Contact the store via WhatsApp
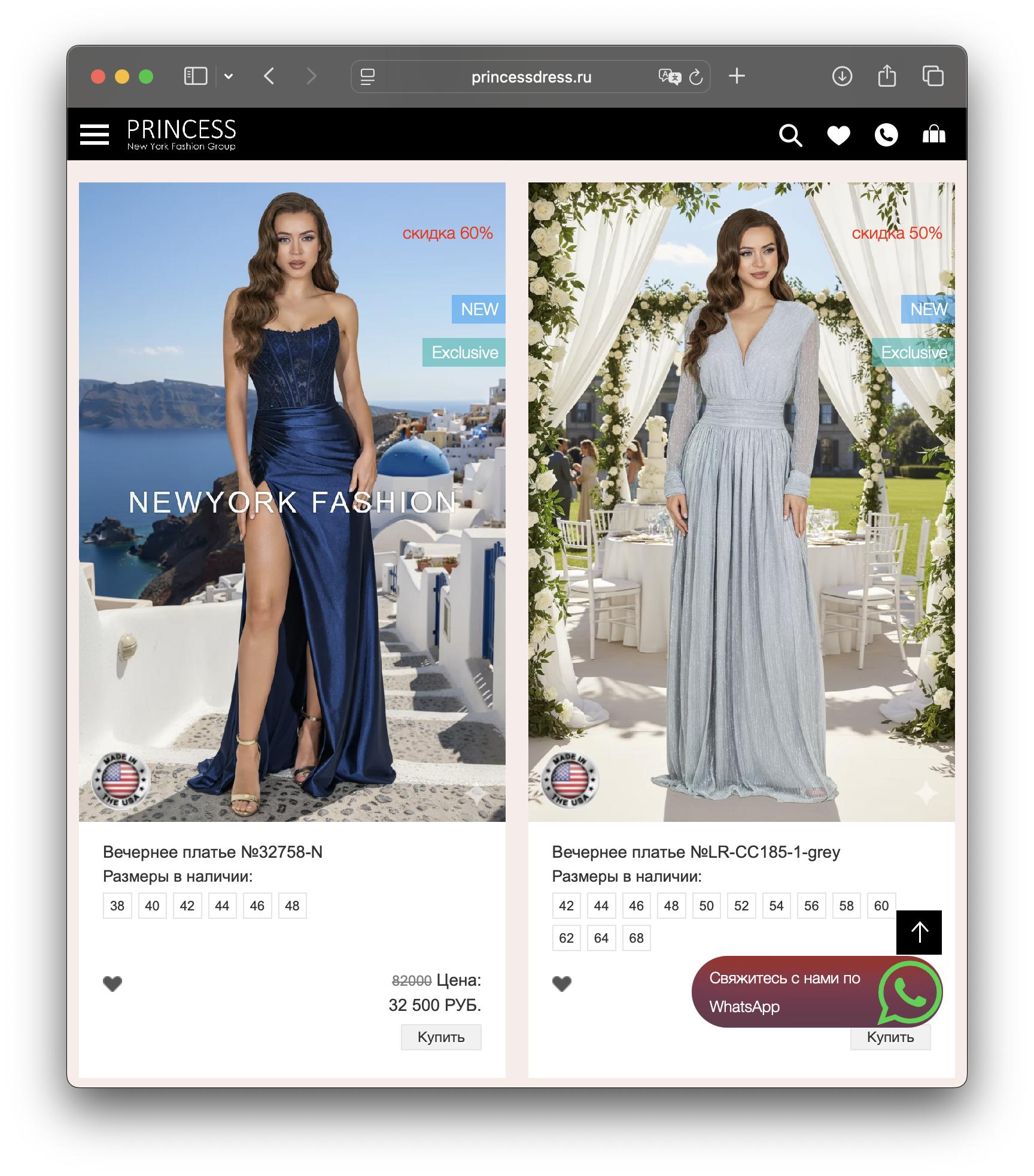 [816, 992]
